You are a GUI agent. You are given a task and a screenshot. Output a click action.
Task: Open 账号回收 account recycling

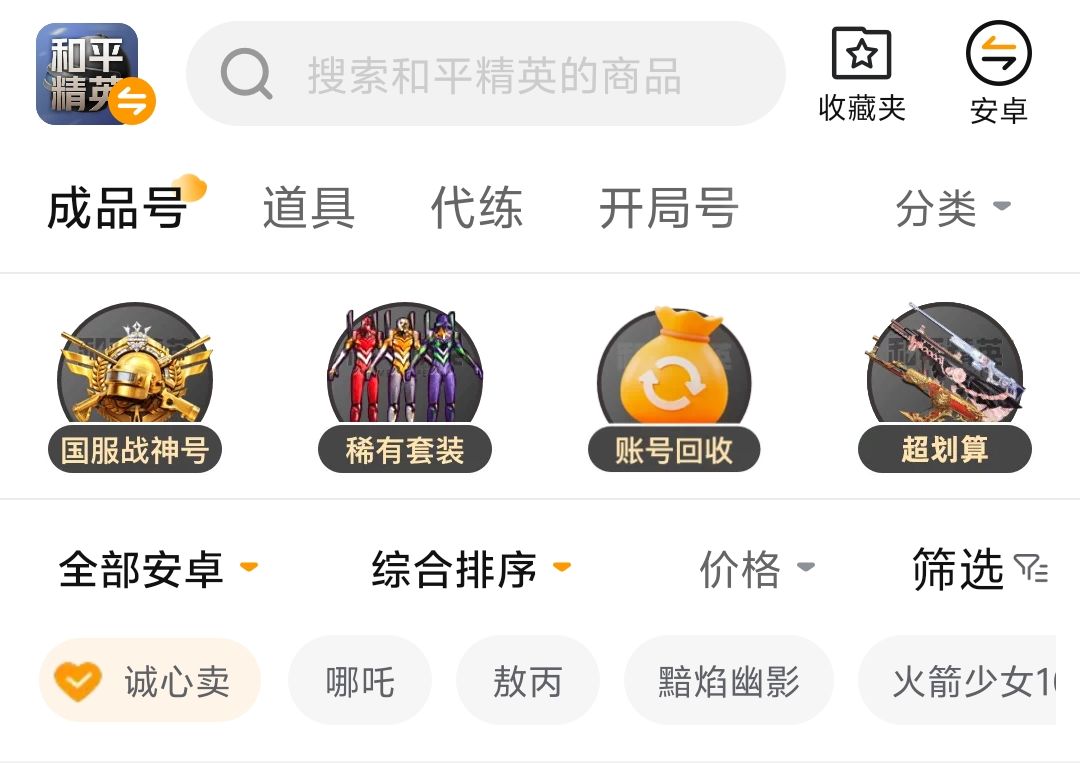coord(674,390)
